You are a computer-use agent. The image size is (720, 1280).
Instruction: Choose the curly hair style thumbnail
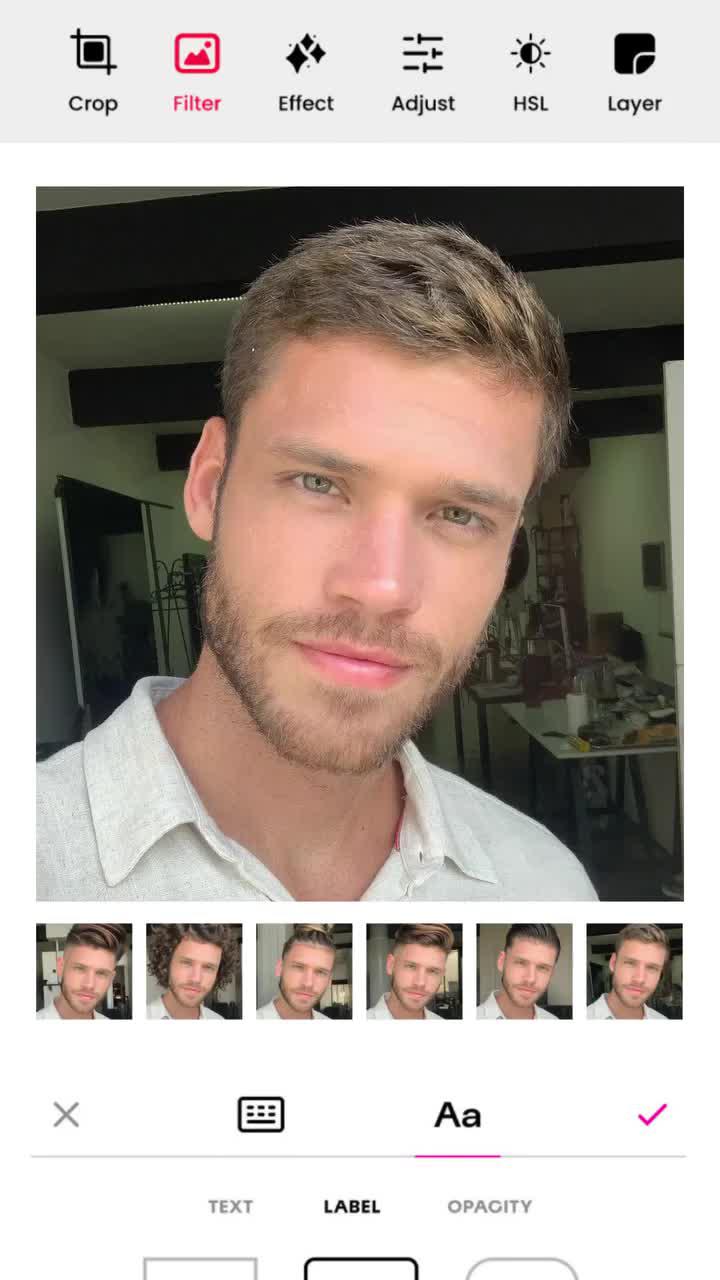(194, 971)
